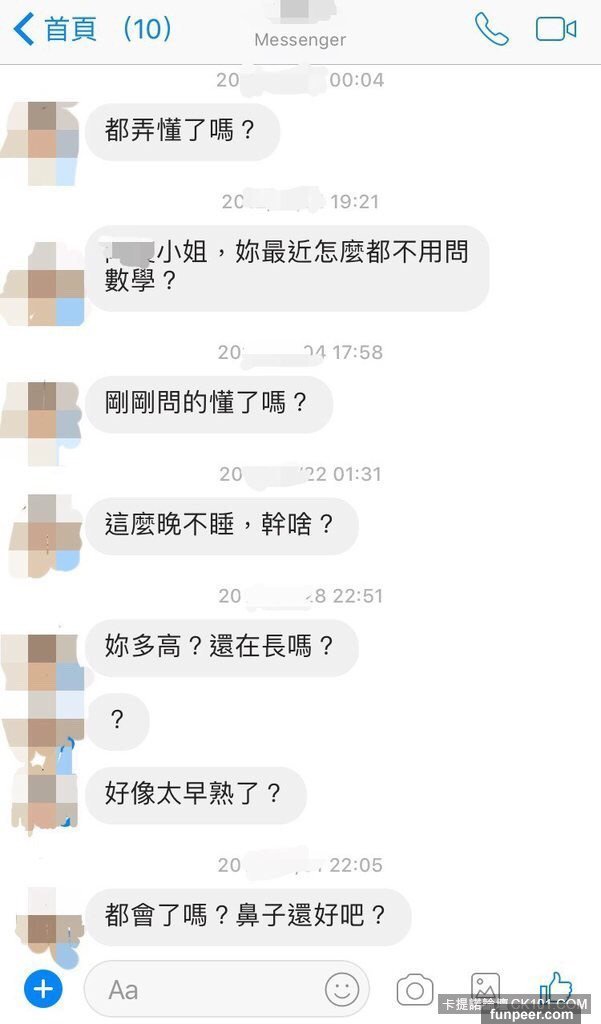Open the photo gallery picker
This screenshot has width=601, height=1024.
click(485, 985)
